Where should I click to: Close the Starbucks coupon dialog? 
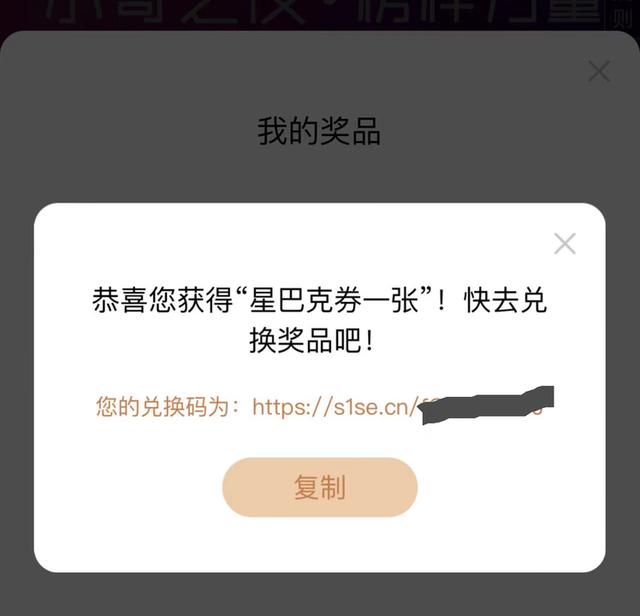point(565,243)
